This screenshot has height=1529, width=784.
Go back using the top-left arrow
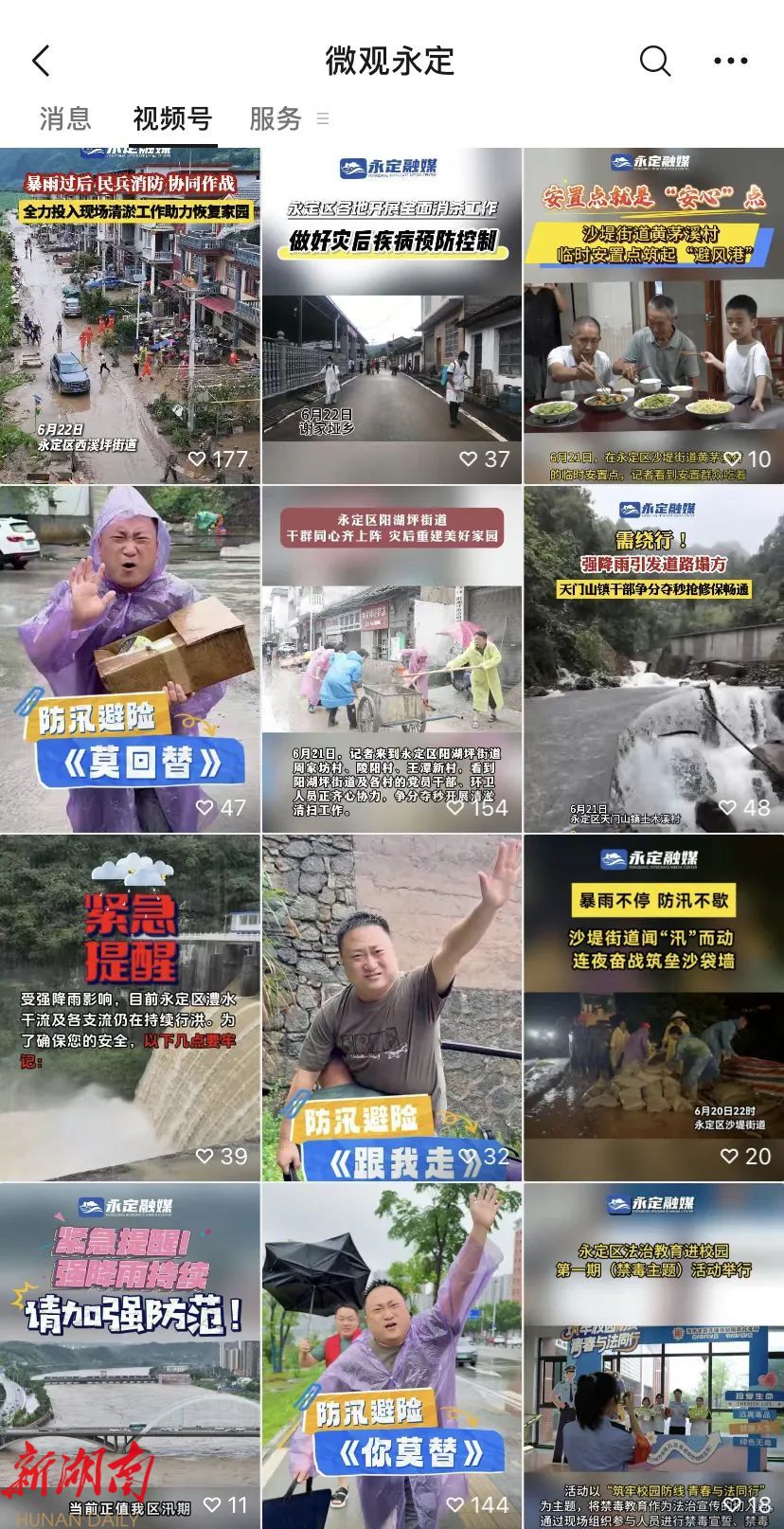pyautogui.click(x=41, y=62)
